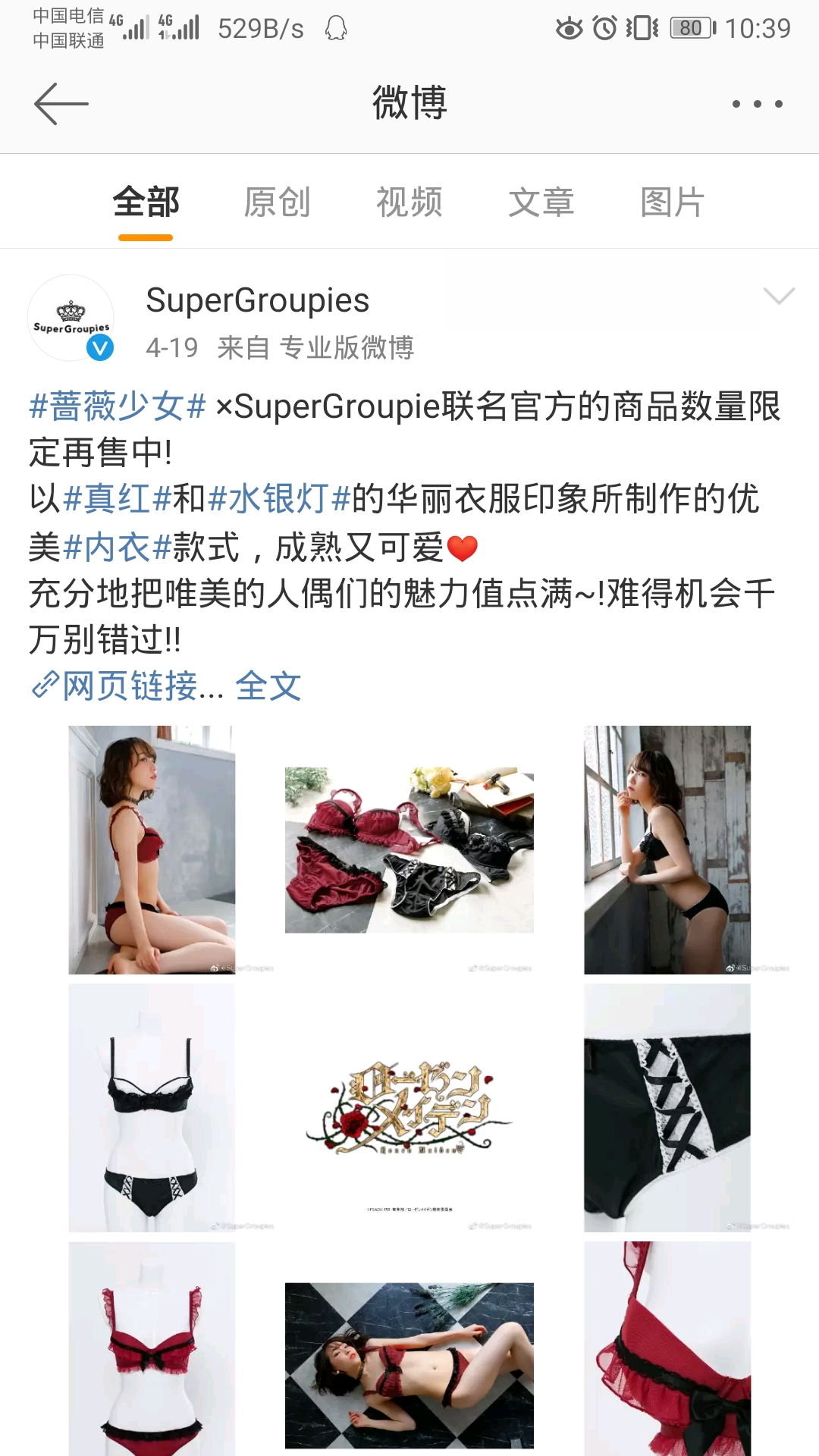This screenshot has height=1456, width=819.
Task: Switch to the 图片 tab
Action: point(673,201)
